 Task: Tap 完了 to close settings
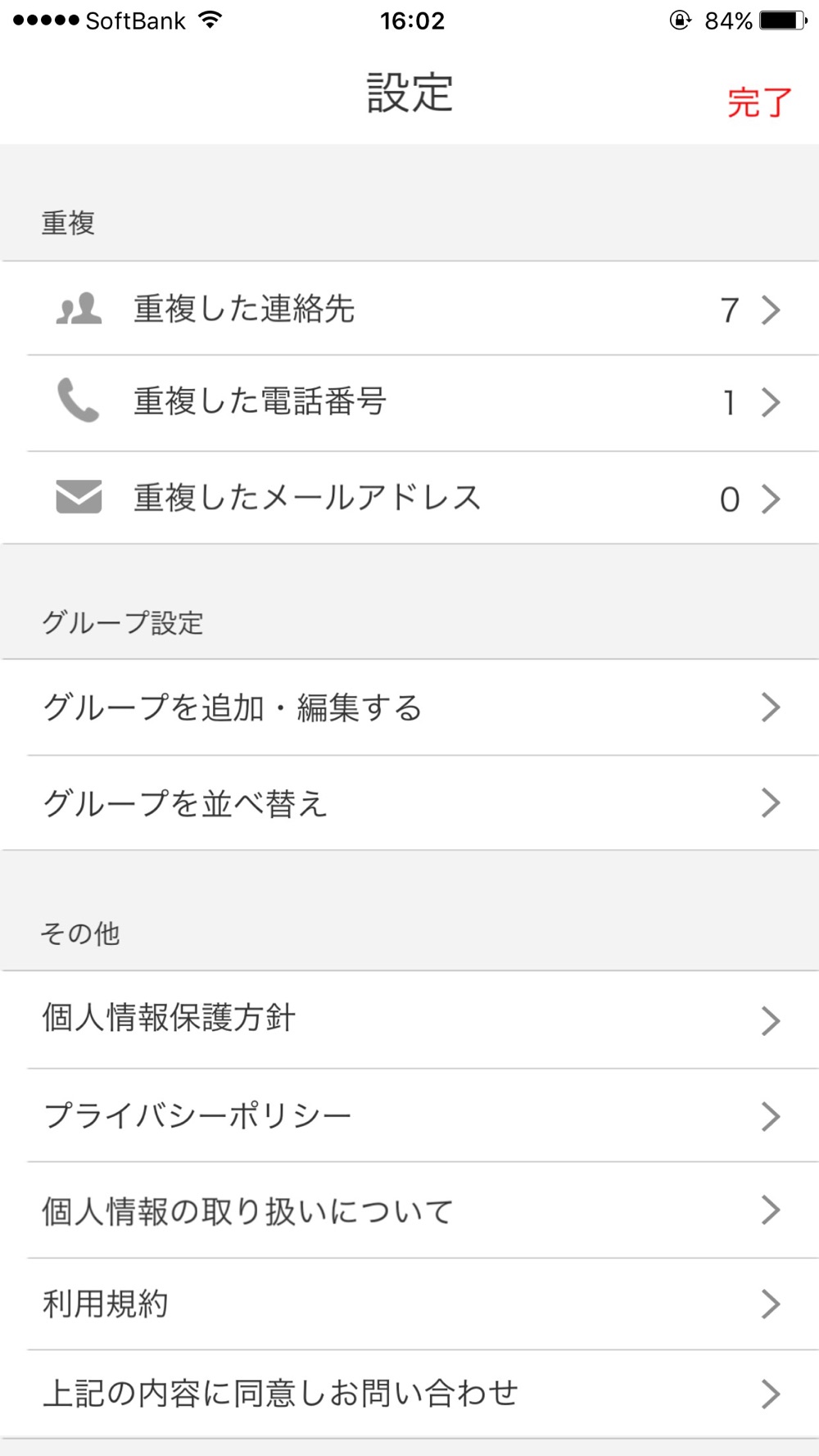[759, 102]
